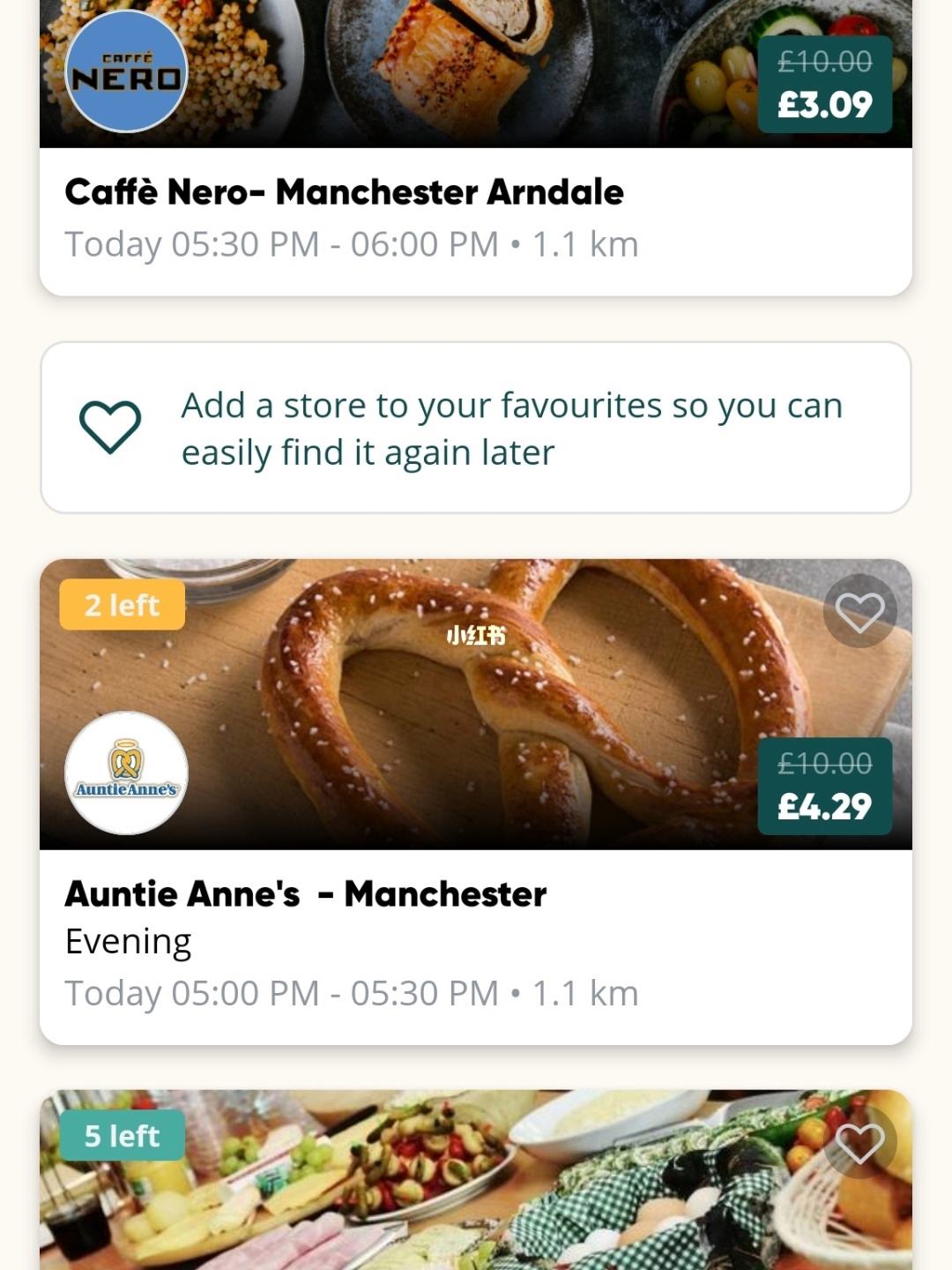Open the offer card showing 5 left
This screenshot has height=1270, width=952.
(x=476, y=1199)
